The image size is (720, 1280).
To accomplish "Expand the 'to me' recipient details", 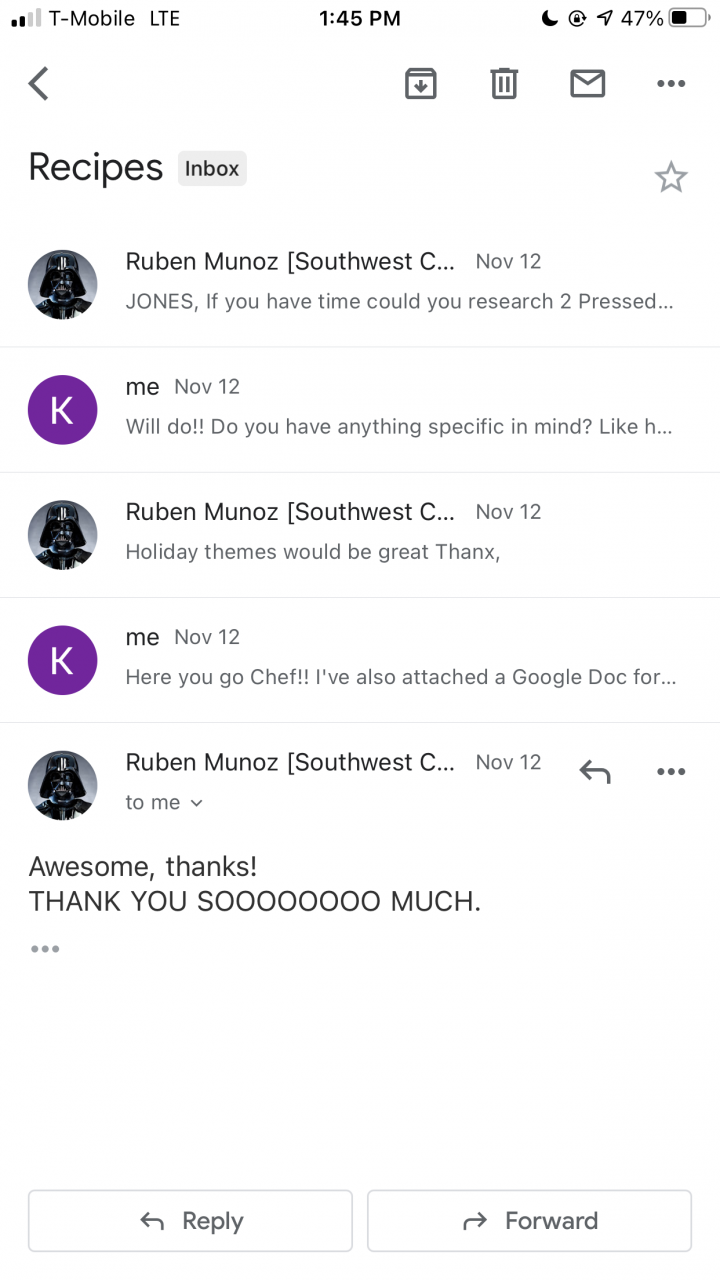I will pos(164,802).
